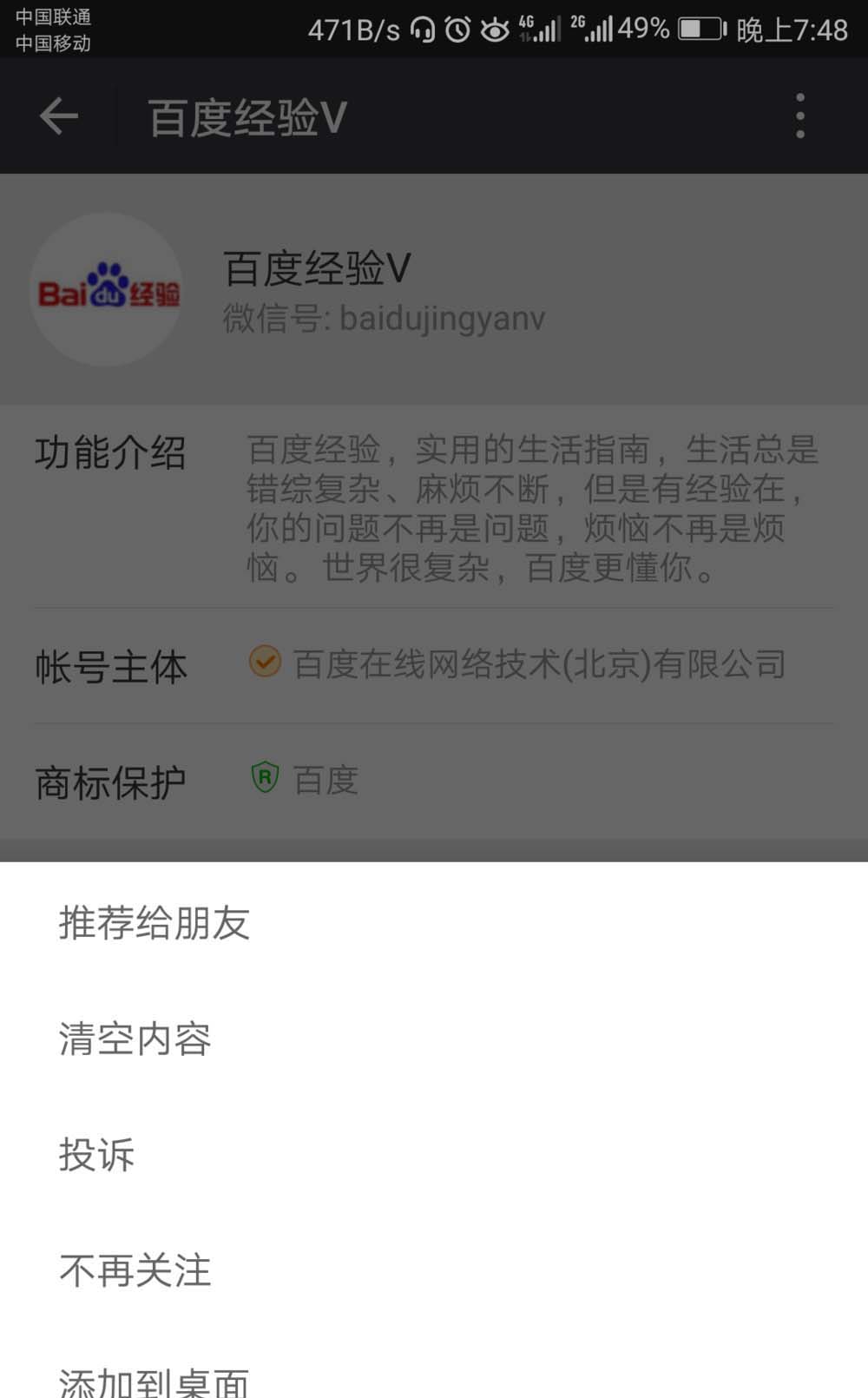This screenshot has width=868, height=1398.
Task: Open the three-dot overflow menu
Action: pyautogui.click(x=800, y=116)
